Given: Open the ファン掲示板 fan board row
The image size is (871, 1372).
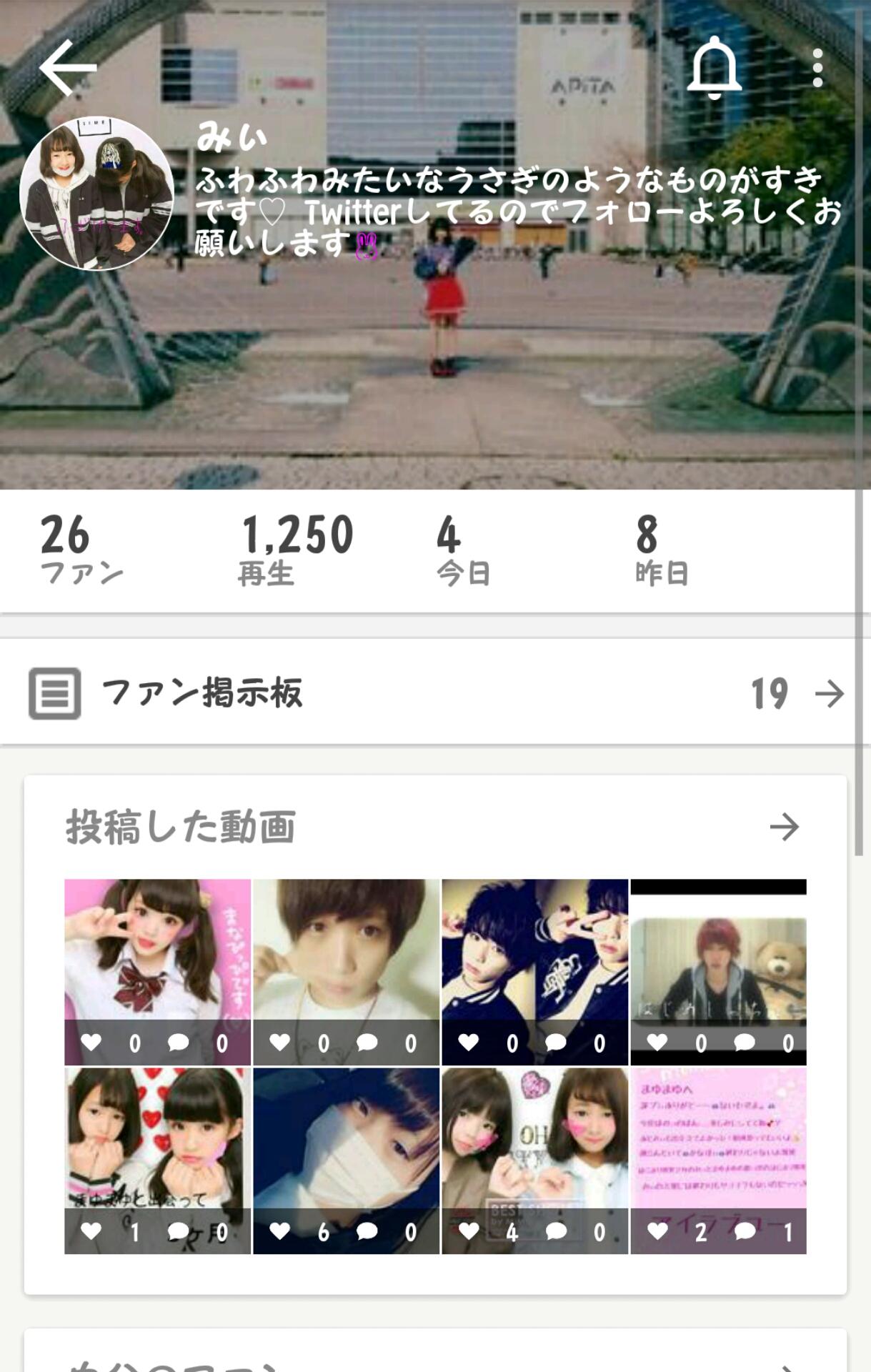Looking at the screenshot, I should tap(435, 692).
